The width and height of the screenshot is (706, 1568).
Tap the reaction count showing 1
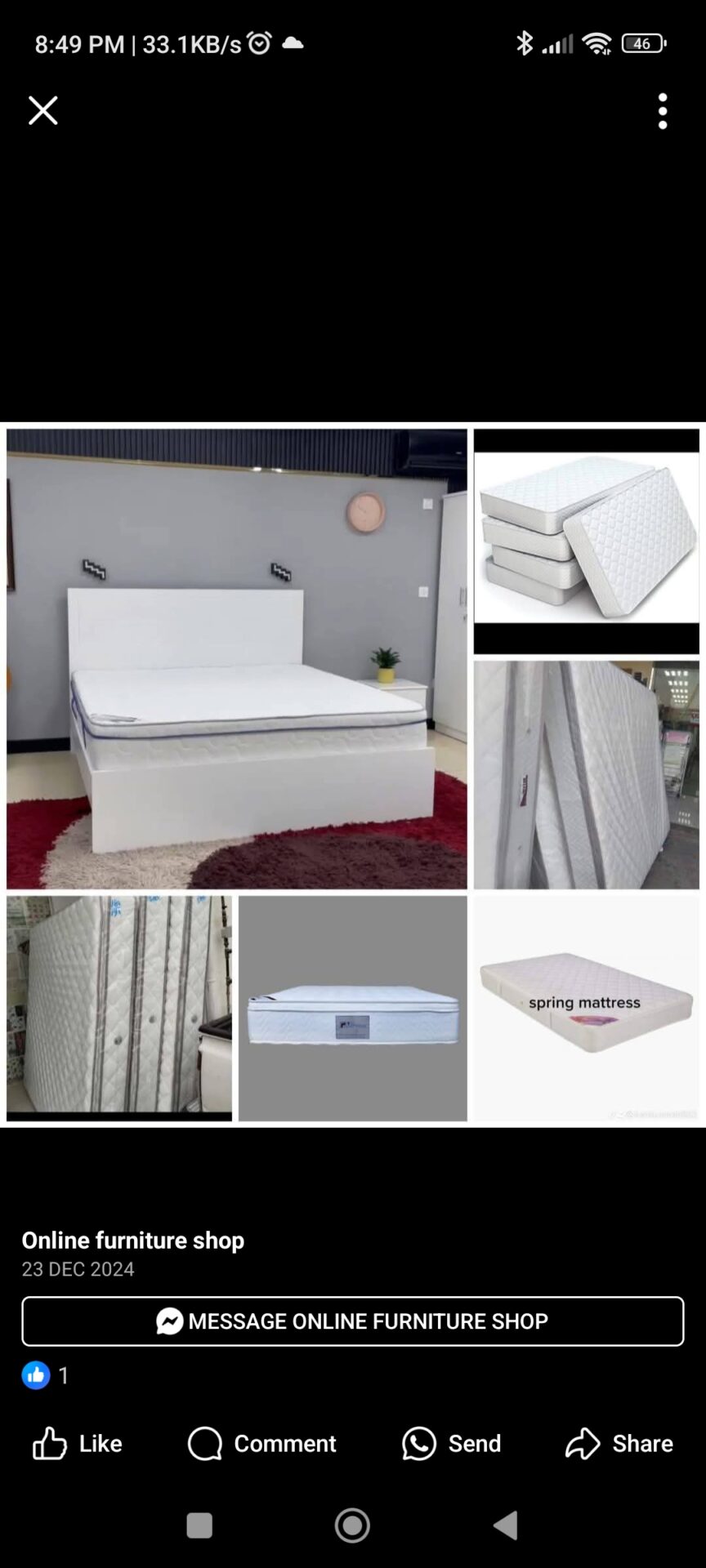[x=64, y=1375]
